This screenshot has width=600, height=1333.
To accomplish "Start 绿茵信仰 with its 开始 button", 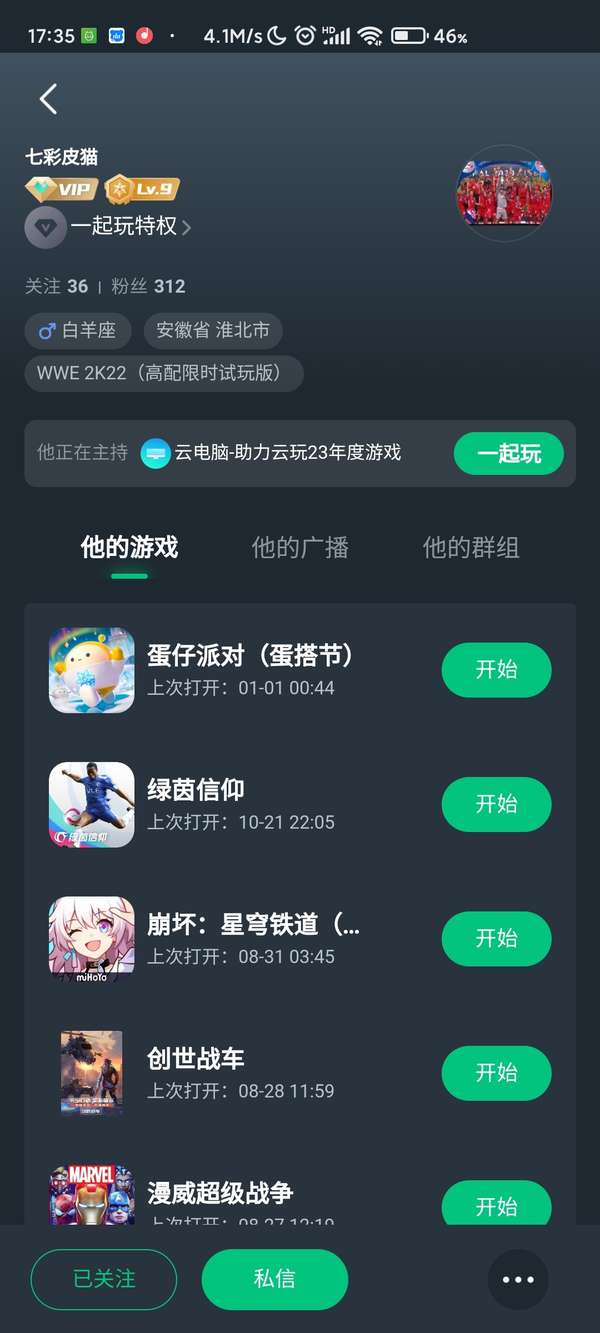I will [x=496, y=804].
